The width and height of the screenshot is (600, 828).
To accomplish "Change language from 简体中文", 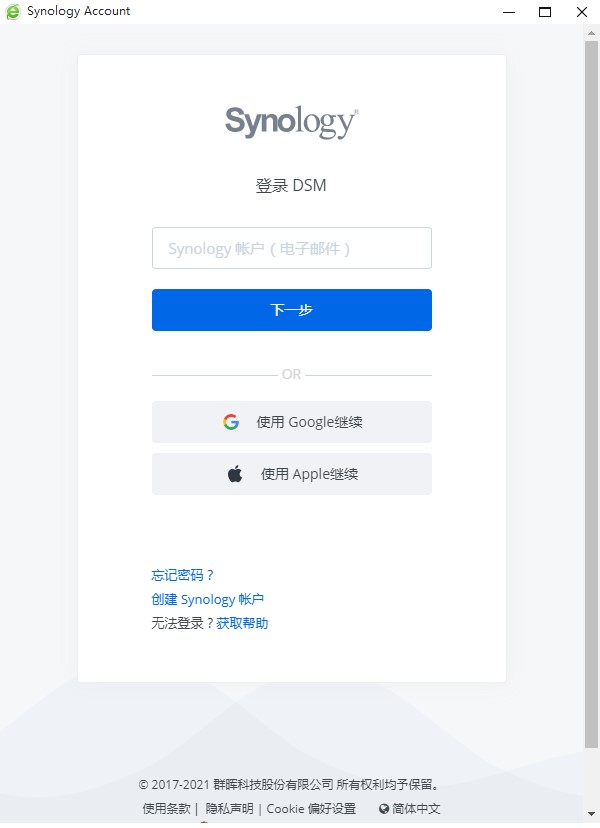I will coord(410,809).
